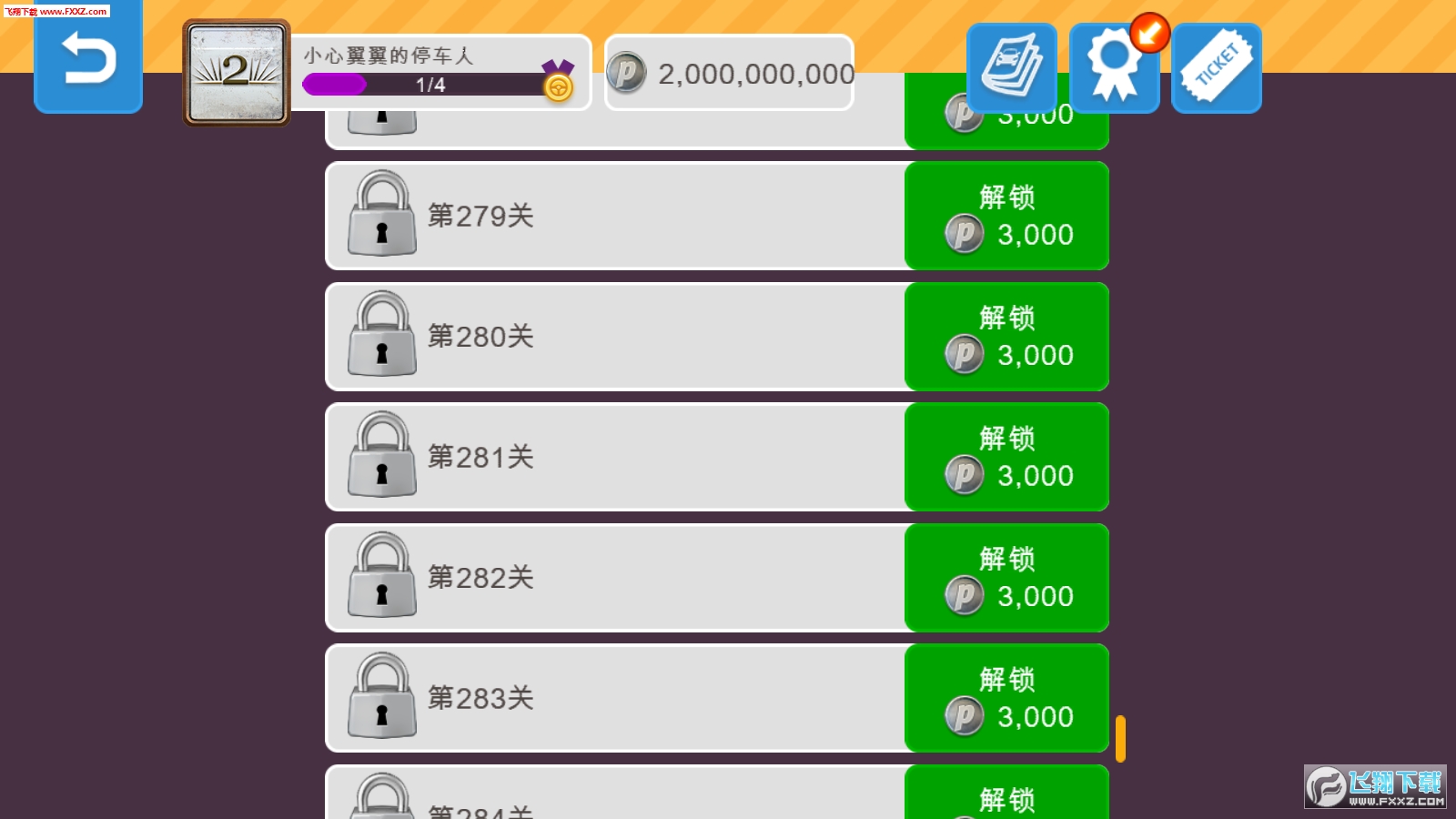The height and width of the screenshot is (819, 1456).
Task: Unlock level 第282关 for 3,000 coins
Action: click(1006, 578)
